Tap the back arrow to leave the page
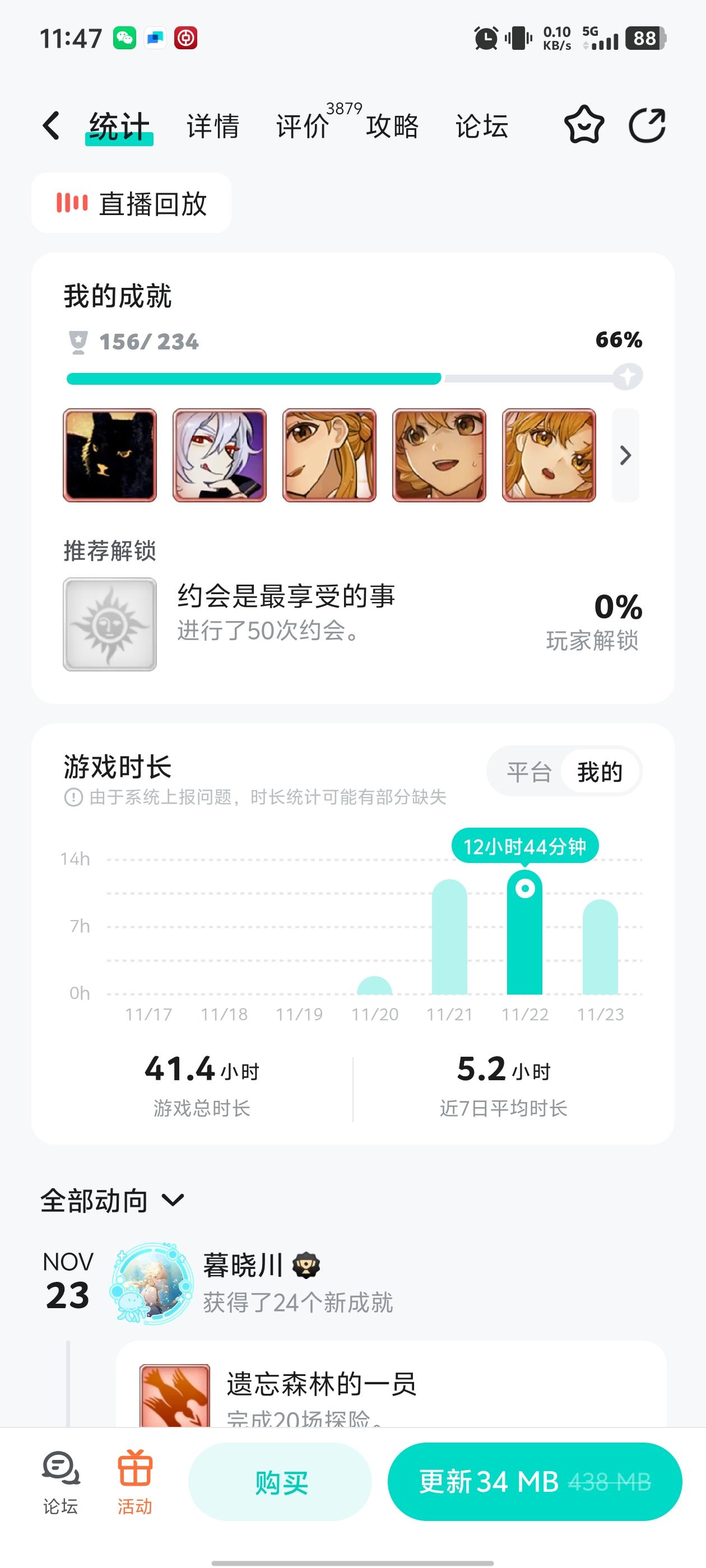 coord(50,124)
